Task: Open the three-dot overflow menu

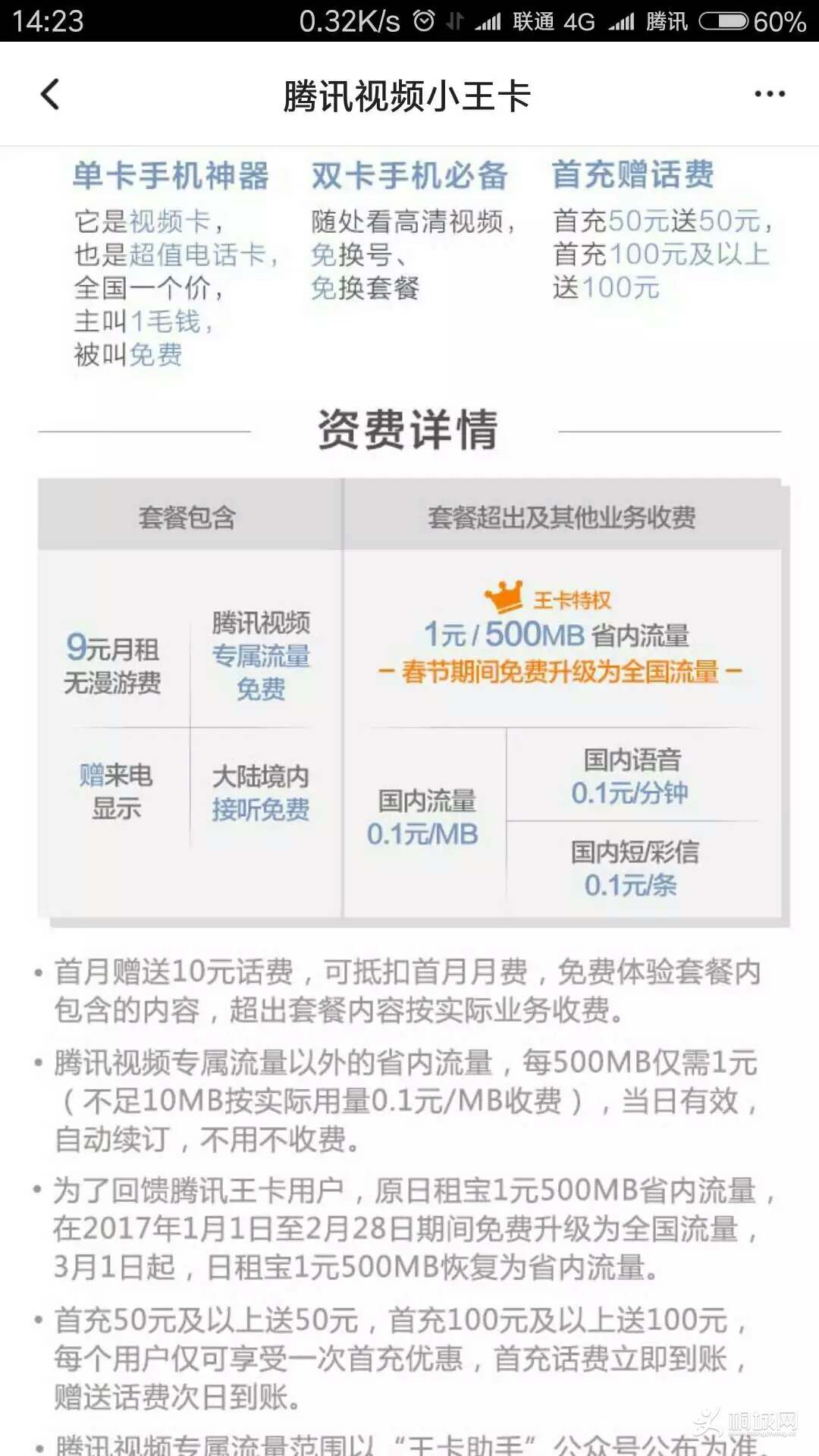Action: tap(769, 95)
